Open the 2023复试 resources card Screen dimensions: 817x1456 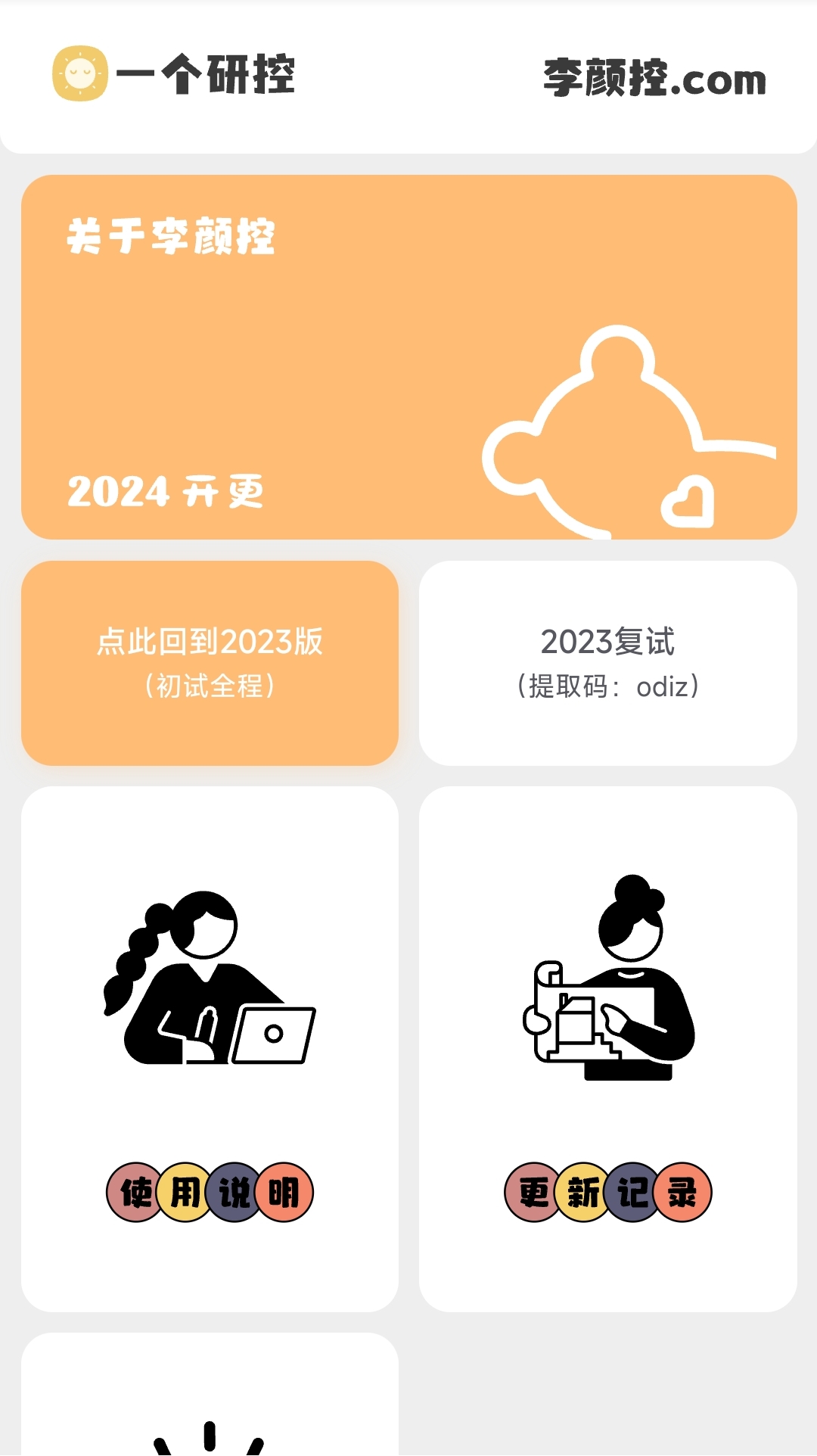click(x=607, y=663)
